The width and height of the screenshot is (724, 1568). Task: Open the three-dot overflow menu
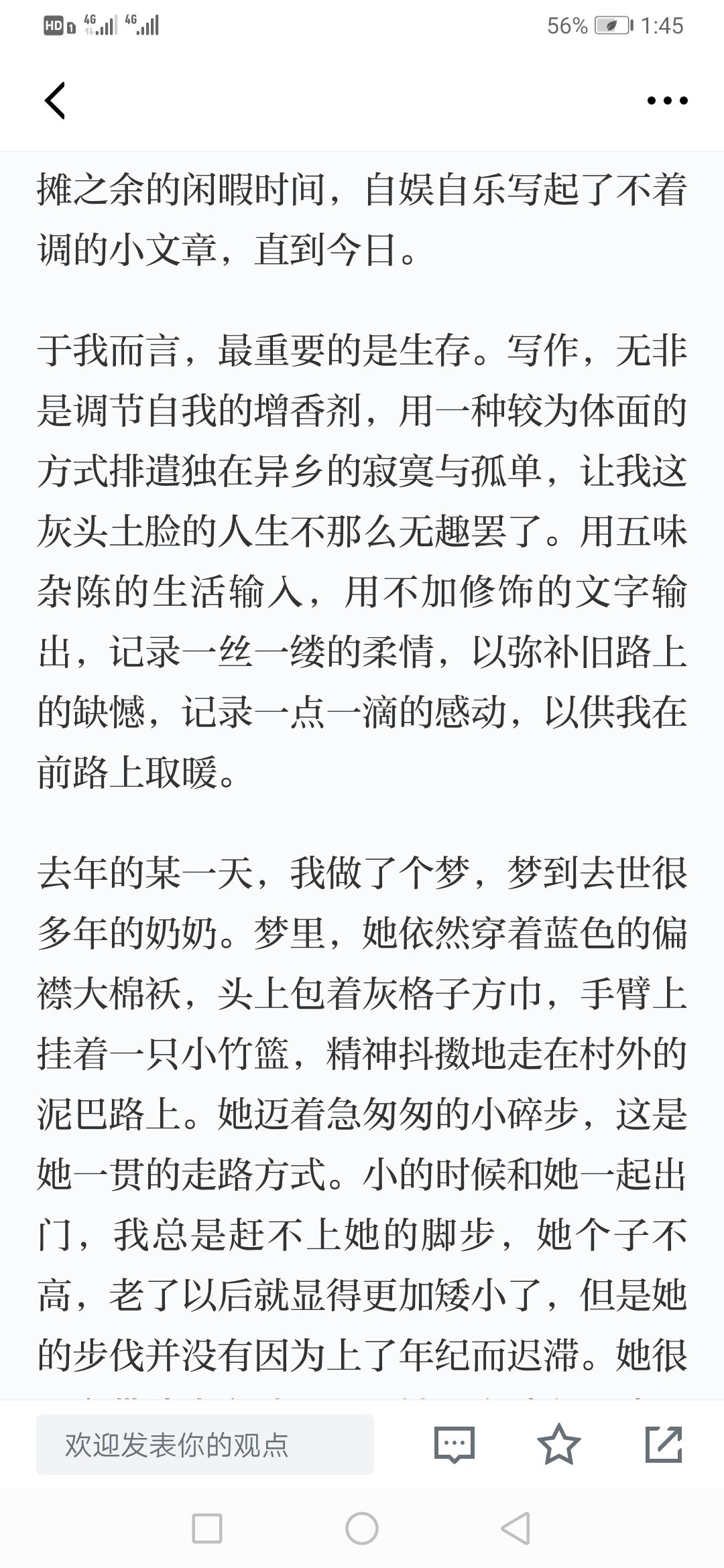667,101
